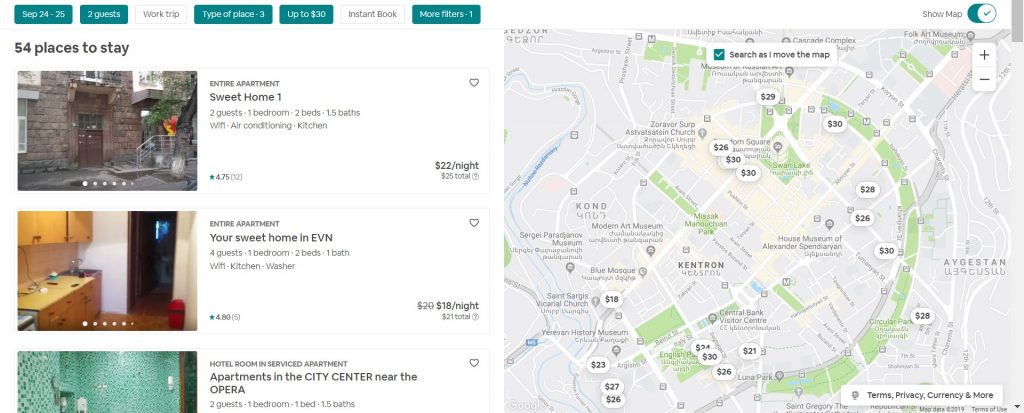
Task: Save Sweet Home 1 with the heart
Action: point(474,83)
